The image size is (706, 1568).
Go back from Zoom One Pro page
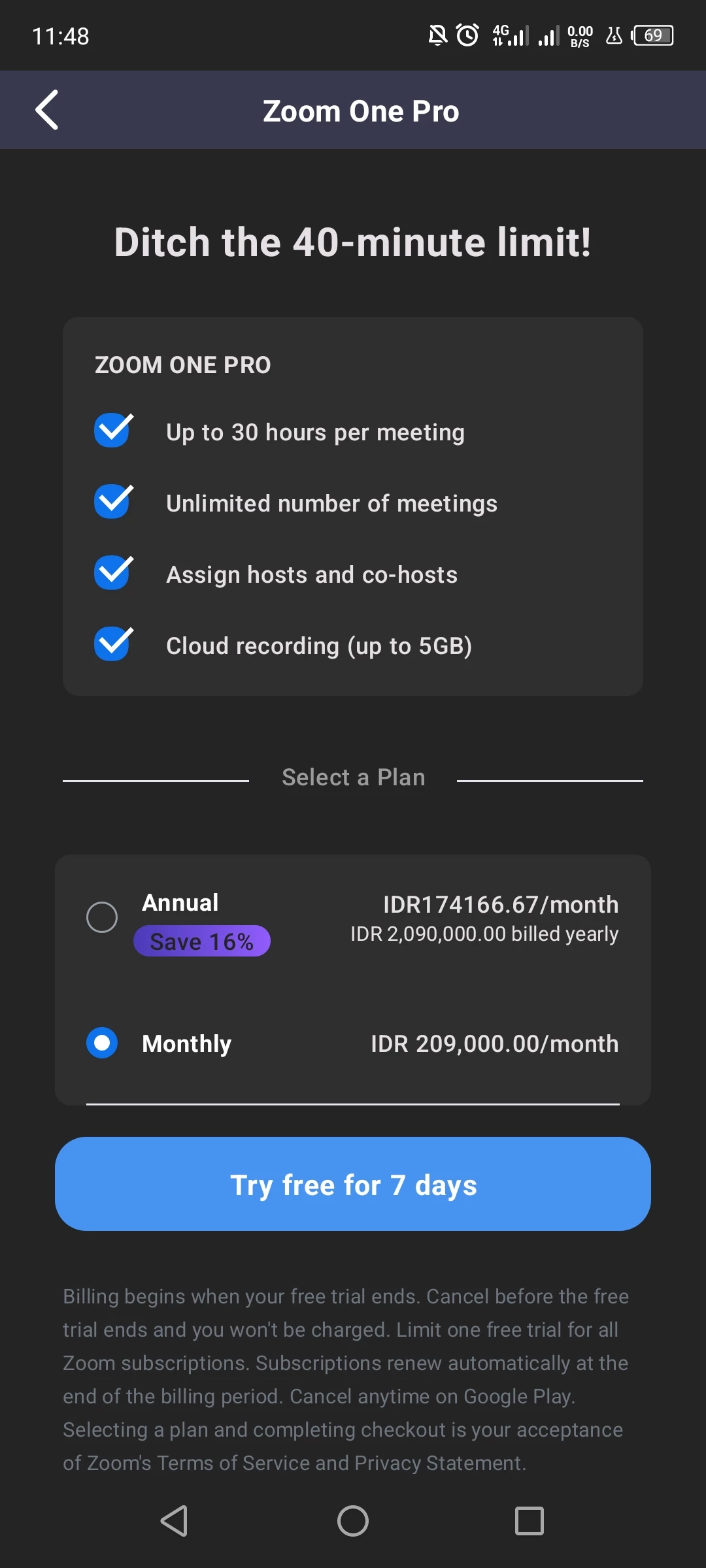point(47,110)
